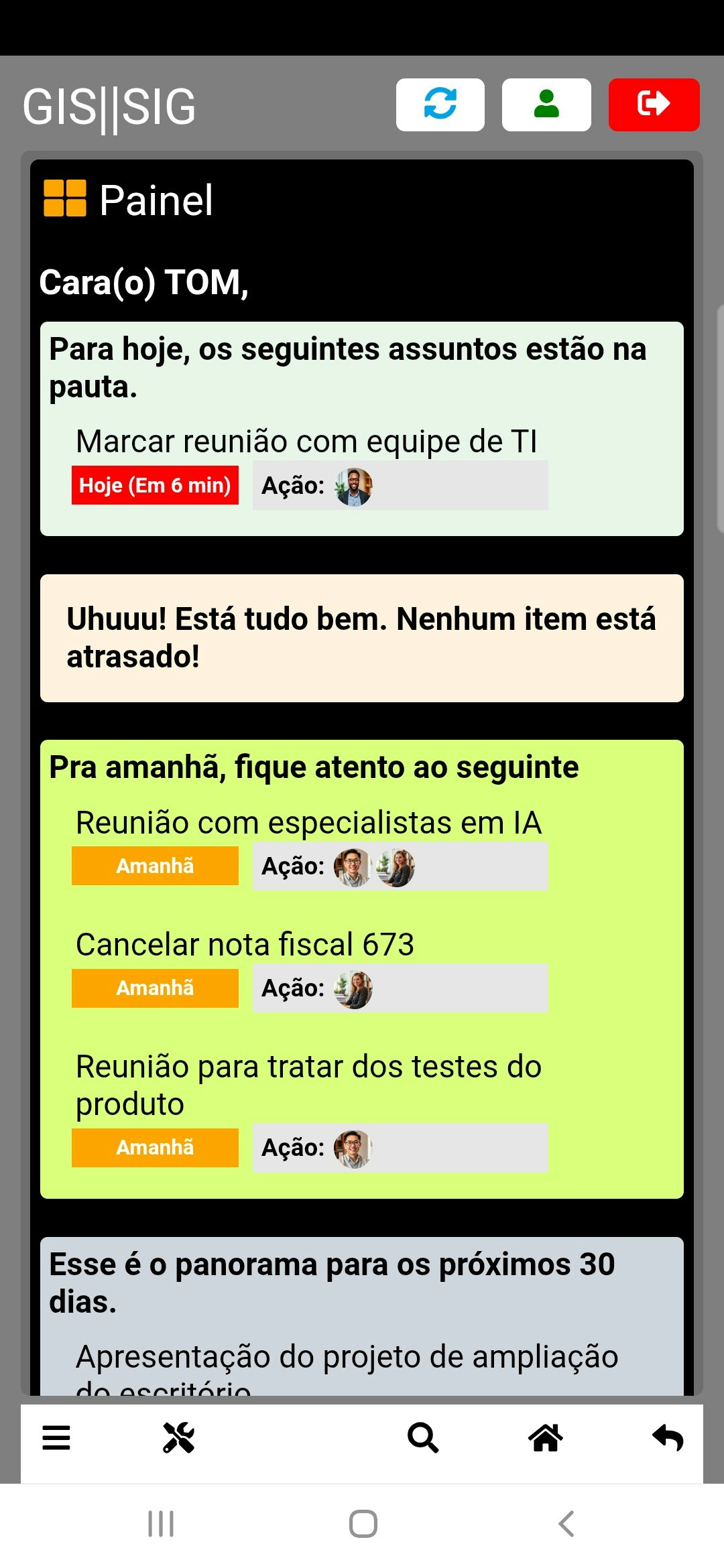
Task: Select "Cancelar nota fiscal 673" task
Action: [245, 945]
